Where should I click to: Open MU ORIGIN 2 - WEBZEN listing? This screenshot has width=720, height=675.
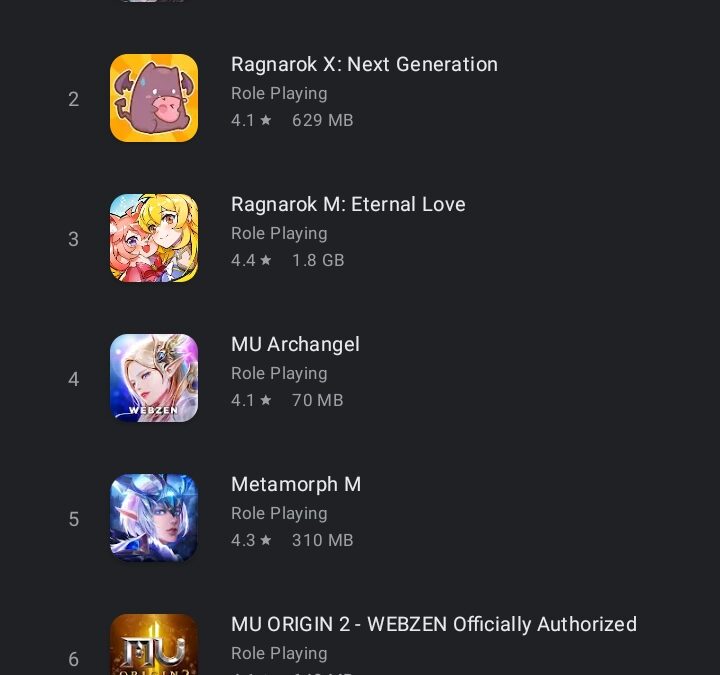pos(433,625)
